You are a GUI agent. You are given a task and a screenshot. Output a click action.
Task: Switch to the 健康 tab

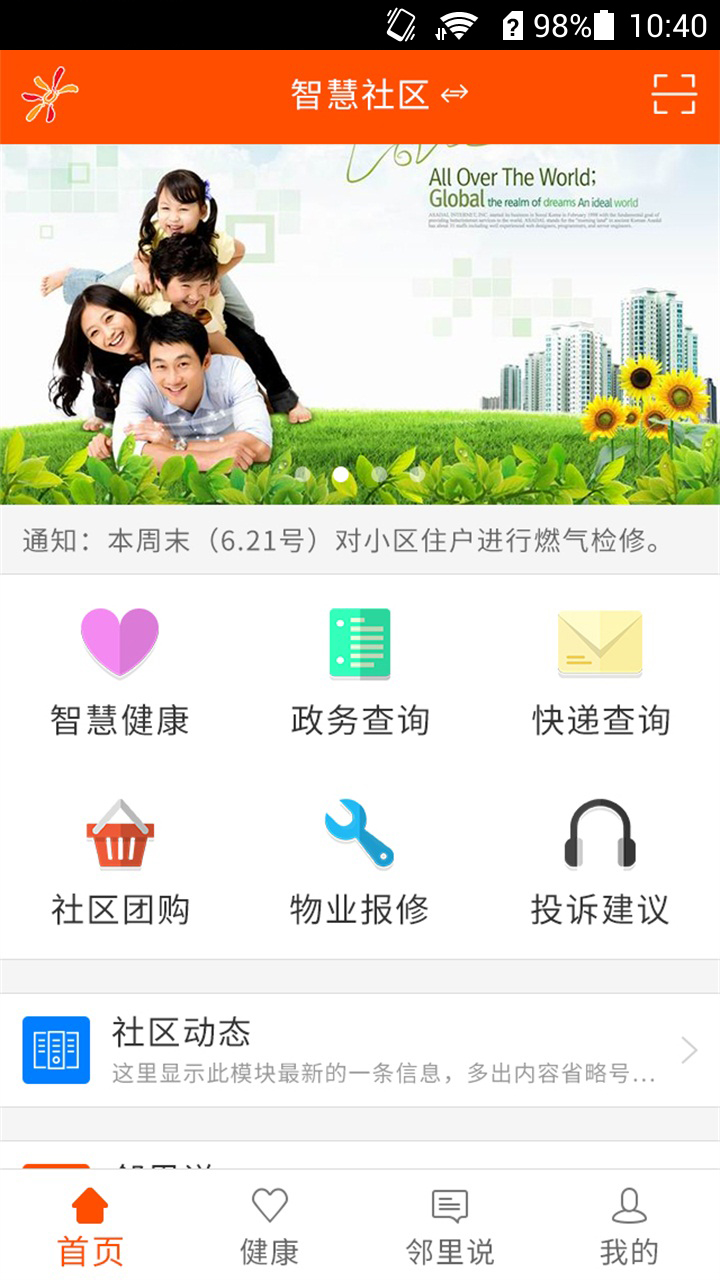[270, 1226]
